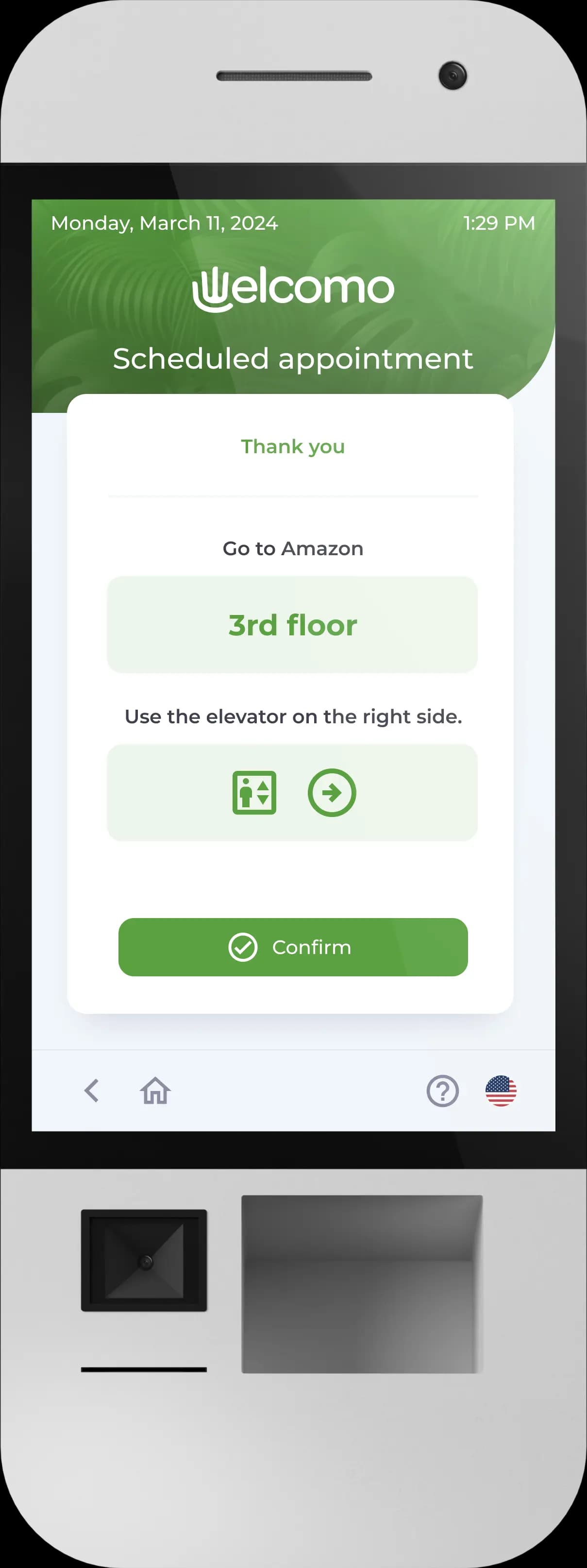Return to the home screen
Screen dimensions: 587x1568
point(155,1090)
